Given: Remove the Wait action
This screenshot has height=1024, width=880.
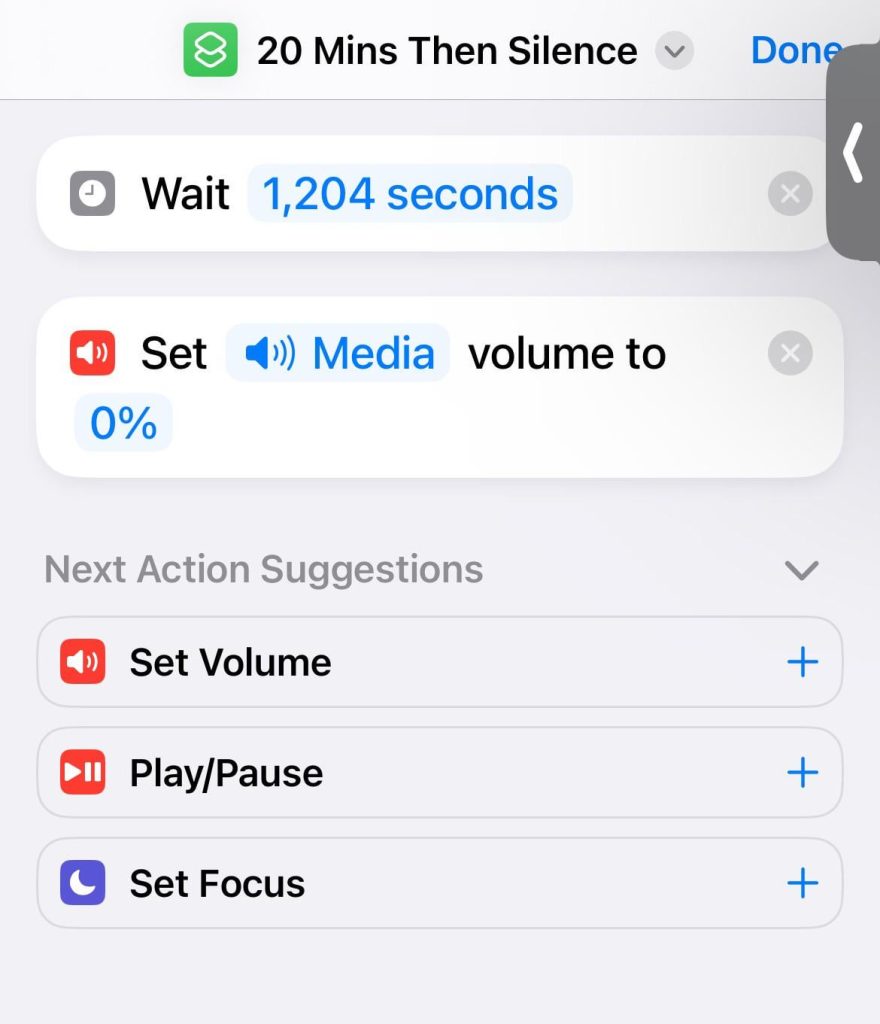Looking at the screenshot, I should pyautogui.click(x=790, y=194).
